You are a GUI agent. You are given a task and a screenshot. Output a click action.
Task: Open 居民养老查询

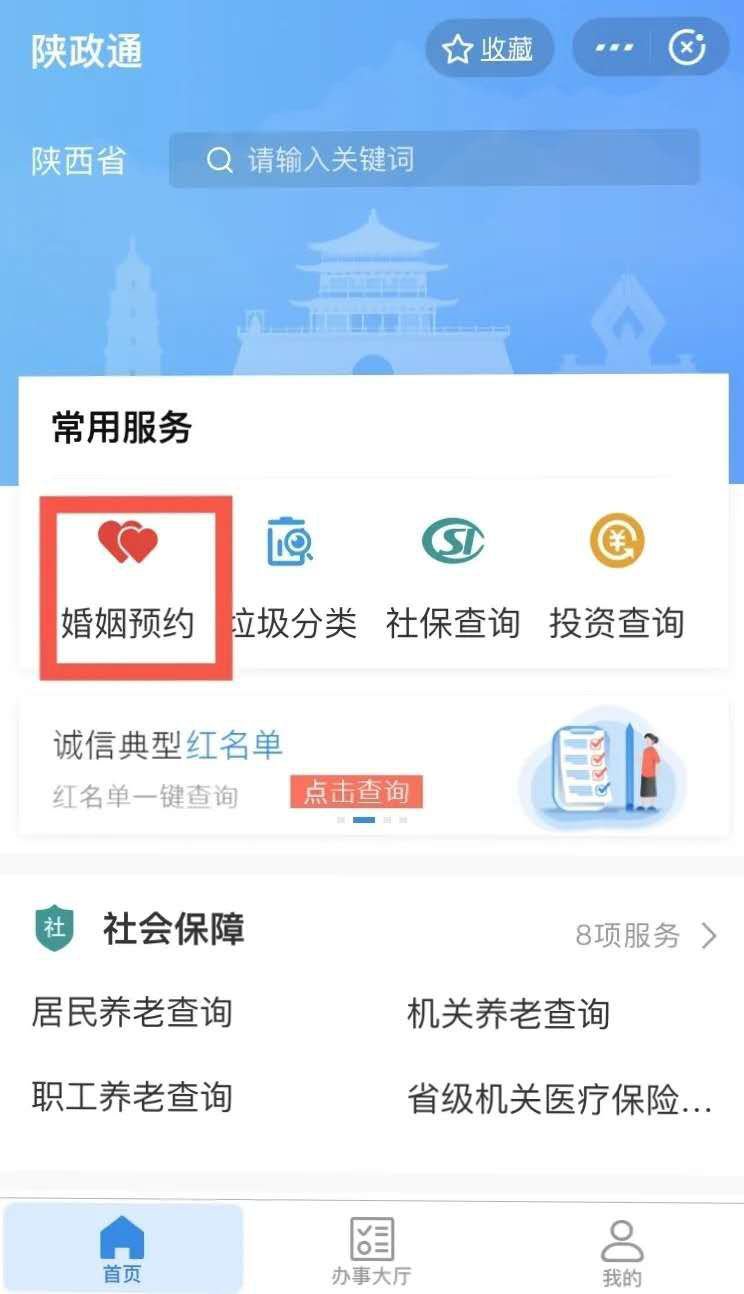tap(132, 1013)
